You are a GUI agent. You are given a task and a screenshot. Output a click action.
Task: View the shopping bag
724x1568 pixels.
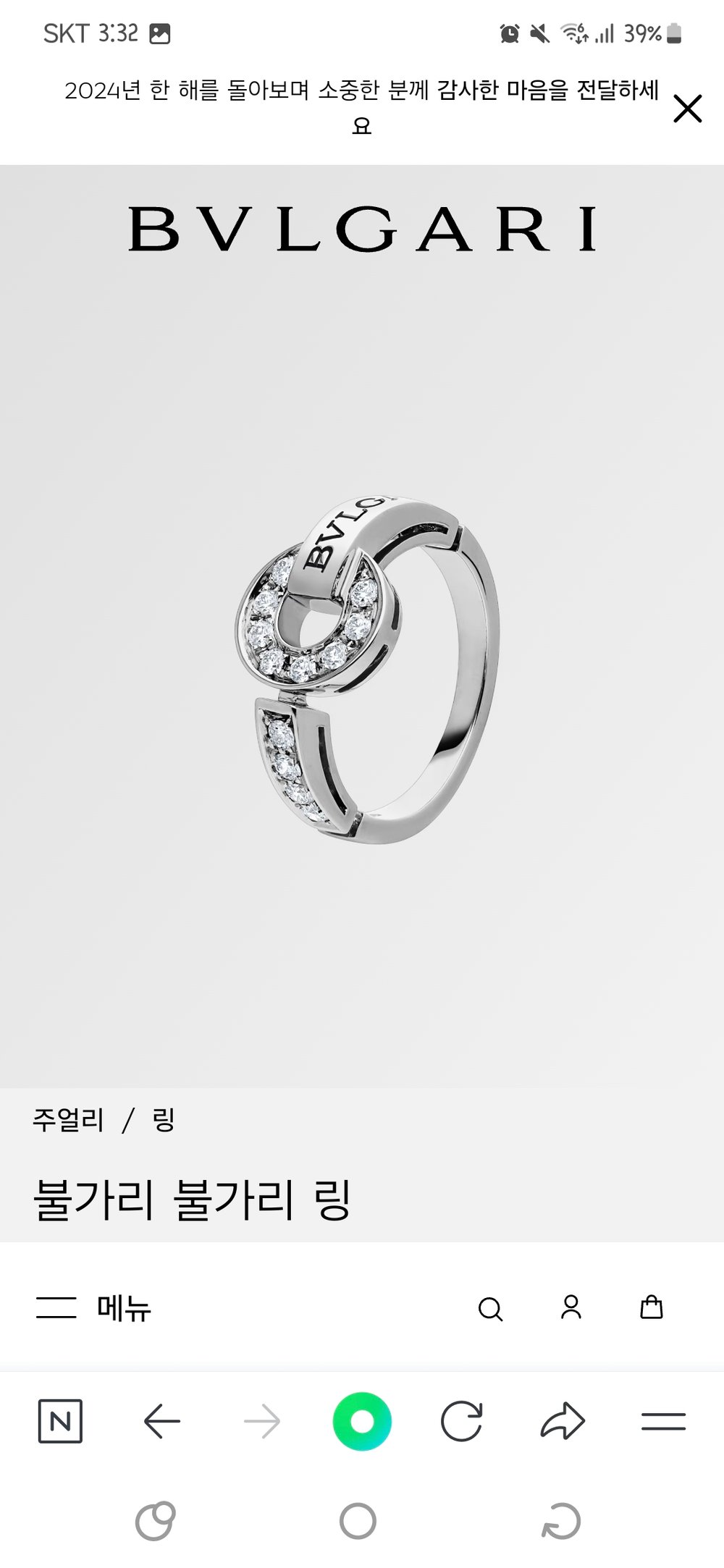tap(652, 1307)
